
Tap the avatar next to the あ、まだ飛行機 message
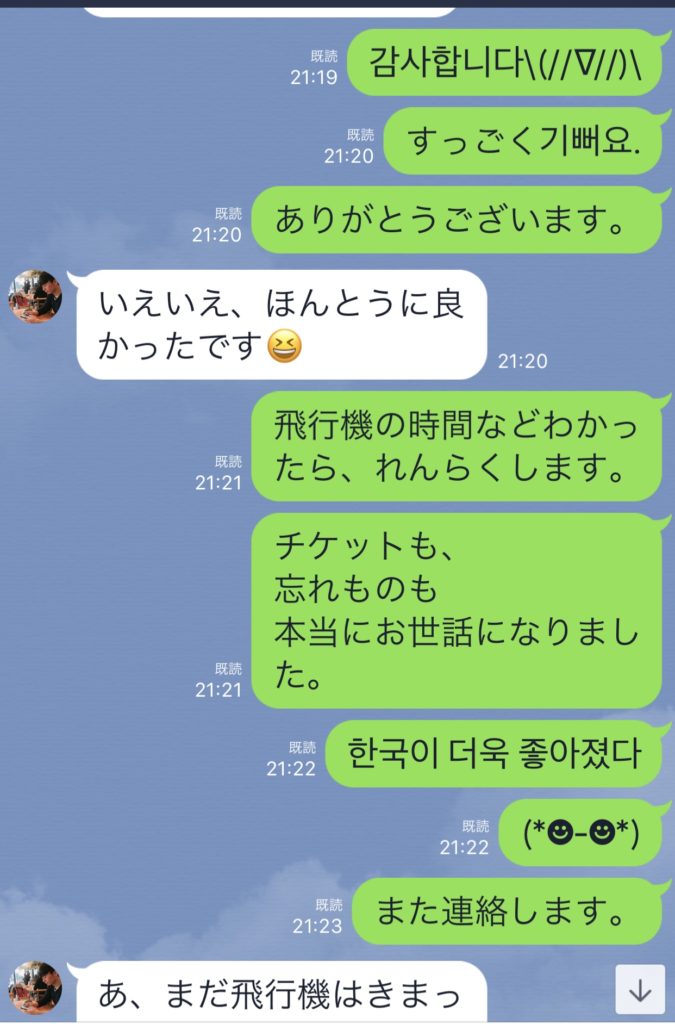(x=35, y=988)
